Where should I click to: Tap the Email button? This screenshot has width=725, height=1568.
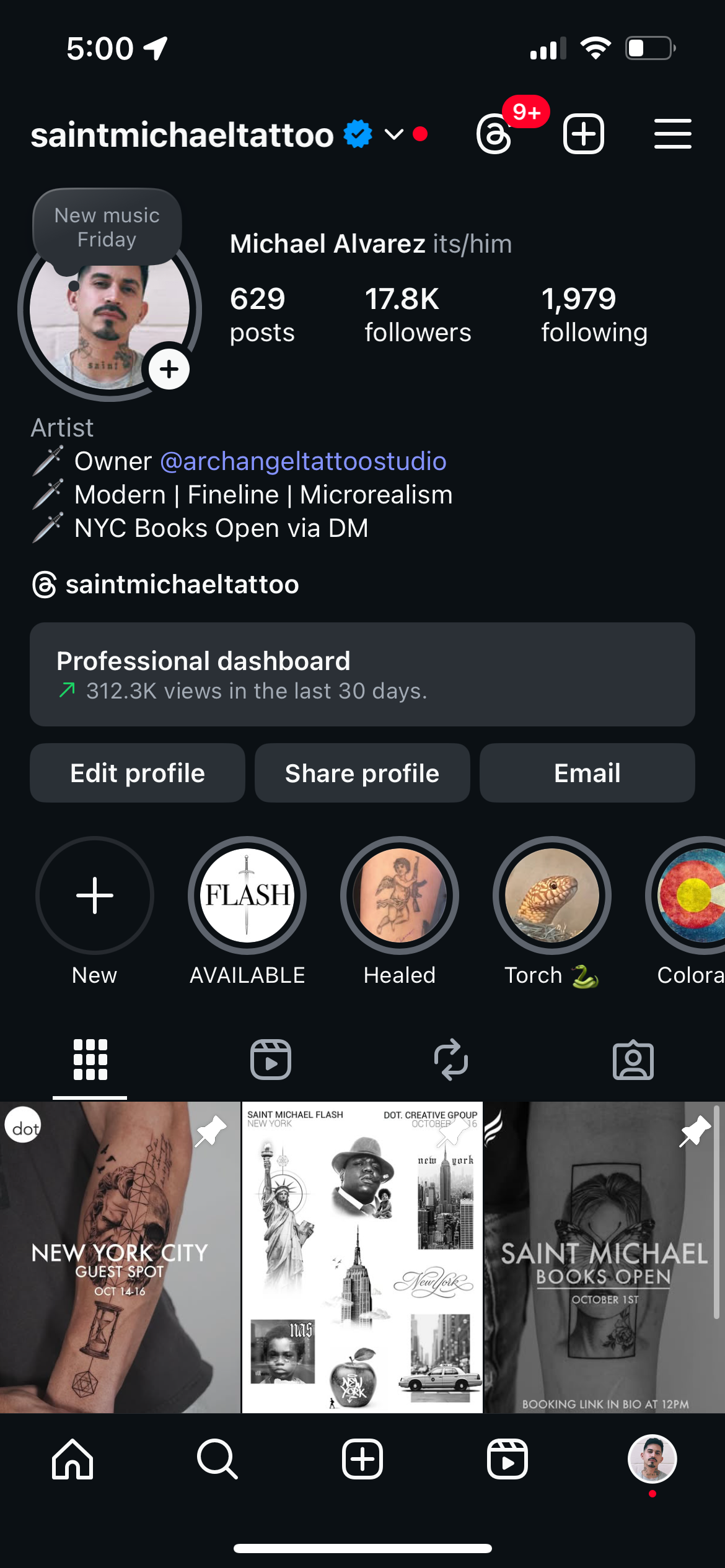coord(587,773)
